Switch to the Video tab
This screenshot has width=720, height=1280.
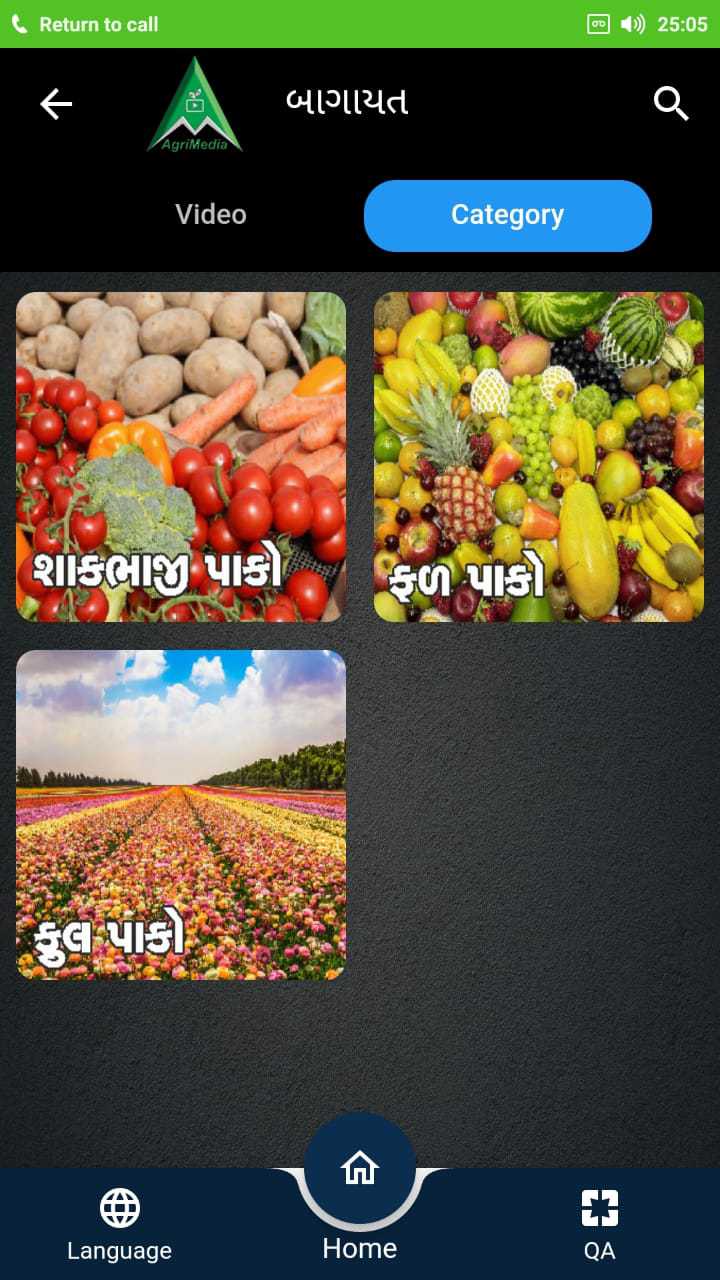click(211, 215)
